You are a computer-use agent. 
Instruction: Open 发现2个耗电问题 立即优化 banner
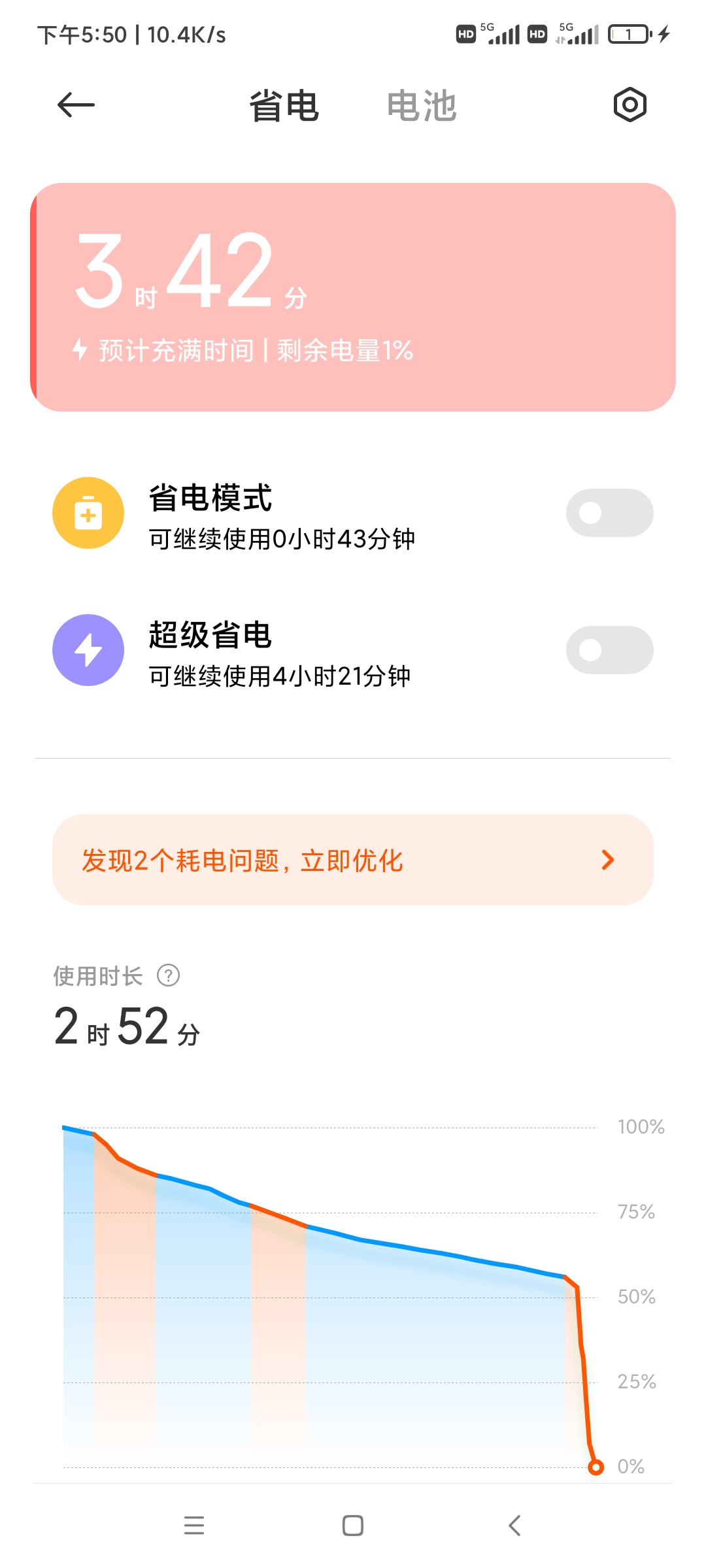click(x=353, y=860)
